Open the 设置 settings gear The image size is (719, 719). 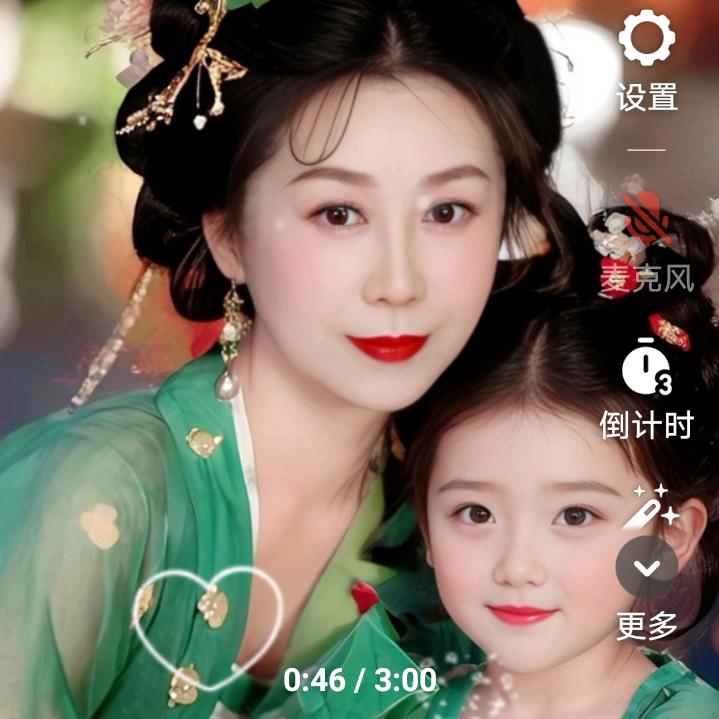tap(647, 40)
